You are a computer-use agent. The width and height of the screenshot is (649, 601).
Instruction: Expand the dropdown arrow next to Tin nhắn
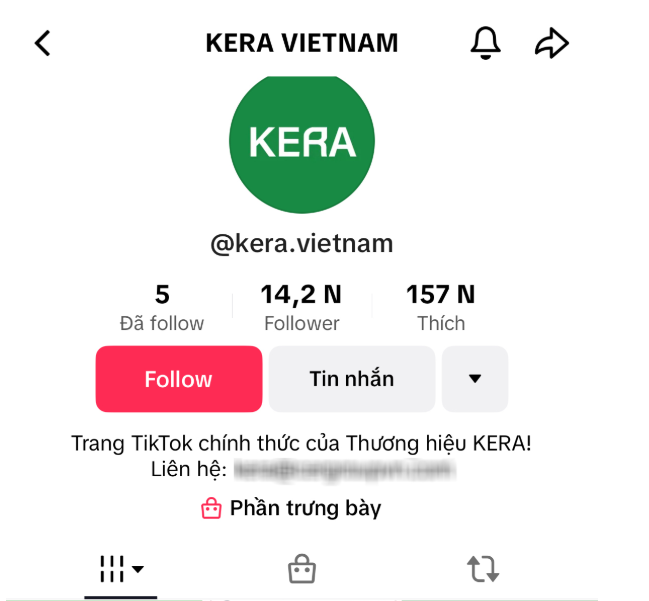click(x=475, y=379)
